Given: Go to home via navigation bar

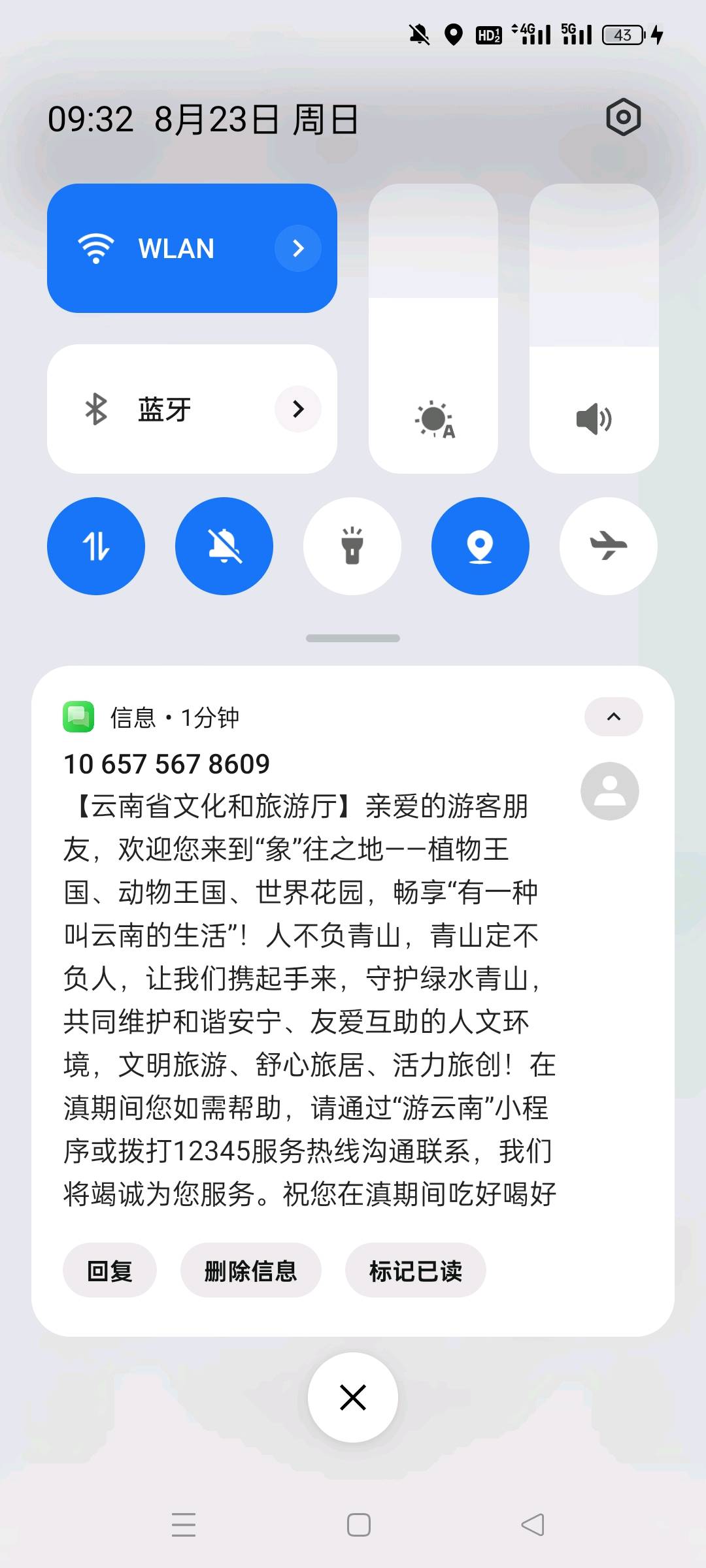Looking at the screenshot, I should [359, 1525].
